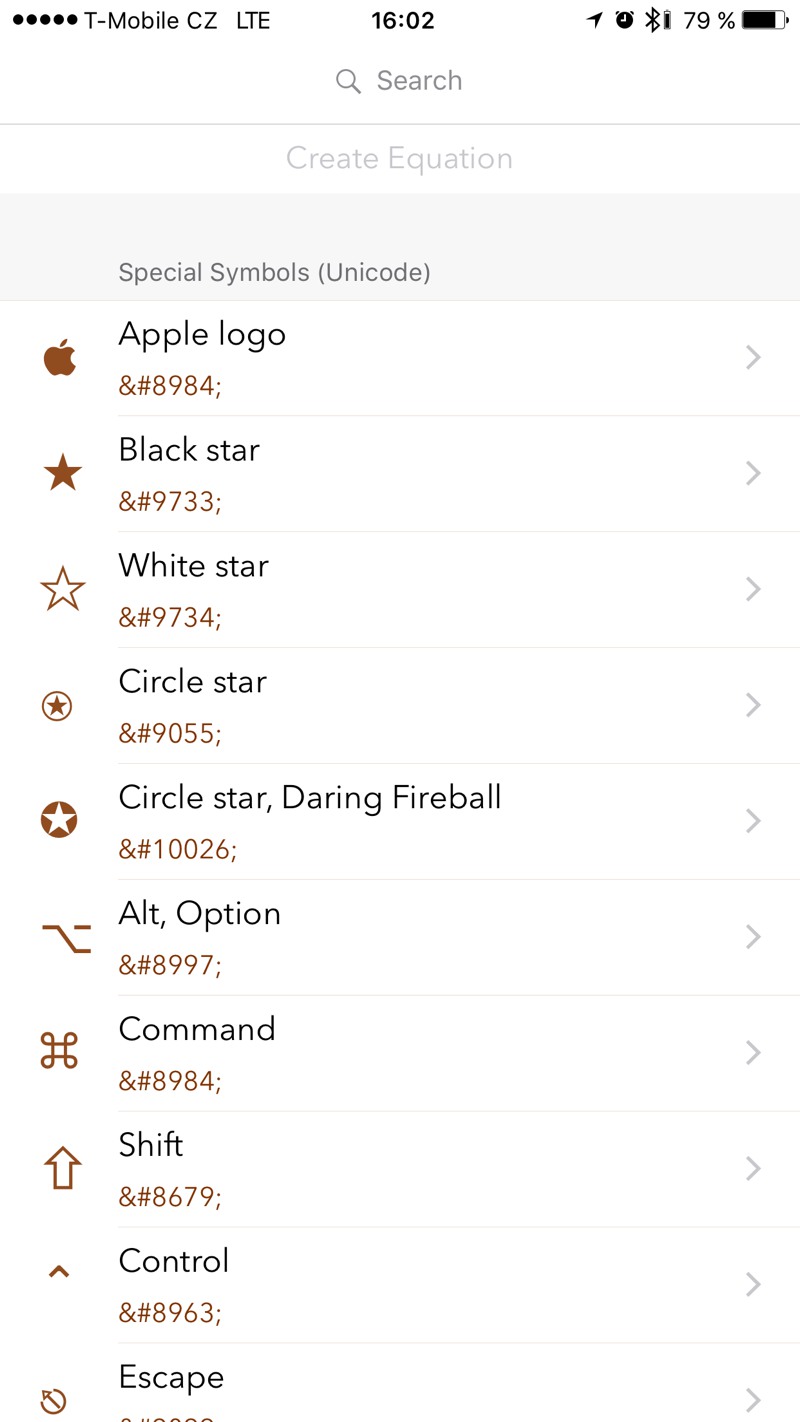Screen dimensions: 800x1422
Task: Tap the Search field
Action: tap(400, 81)
